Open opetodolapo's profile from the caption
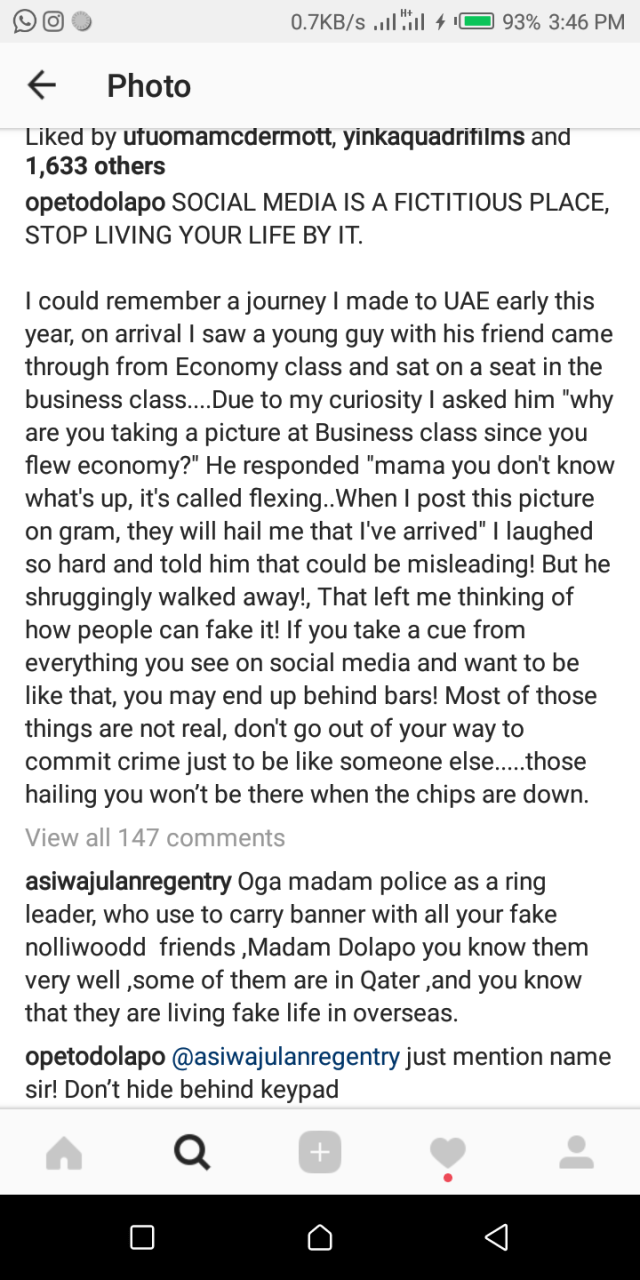 95,202
